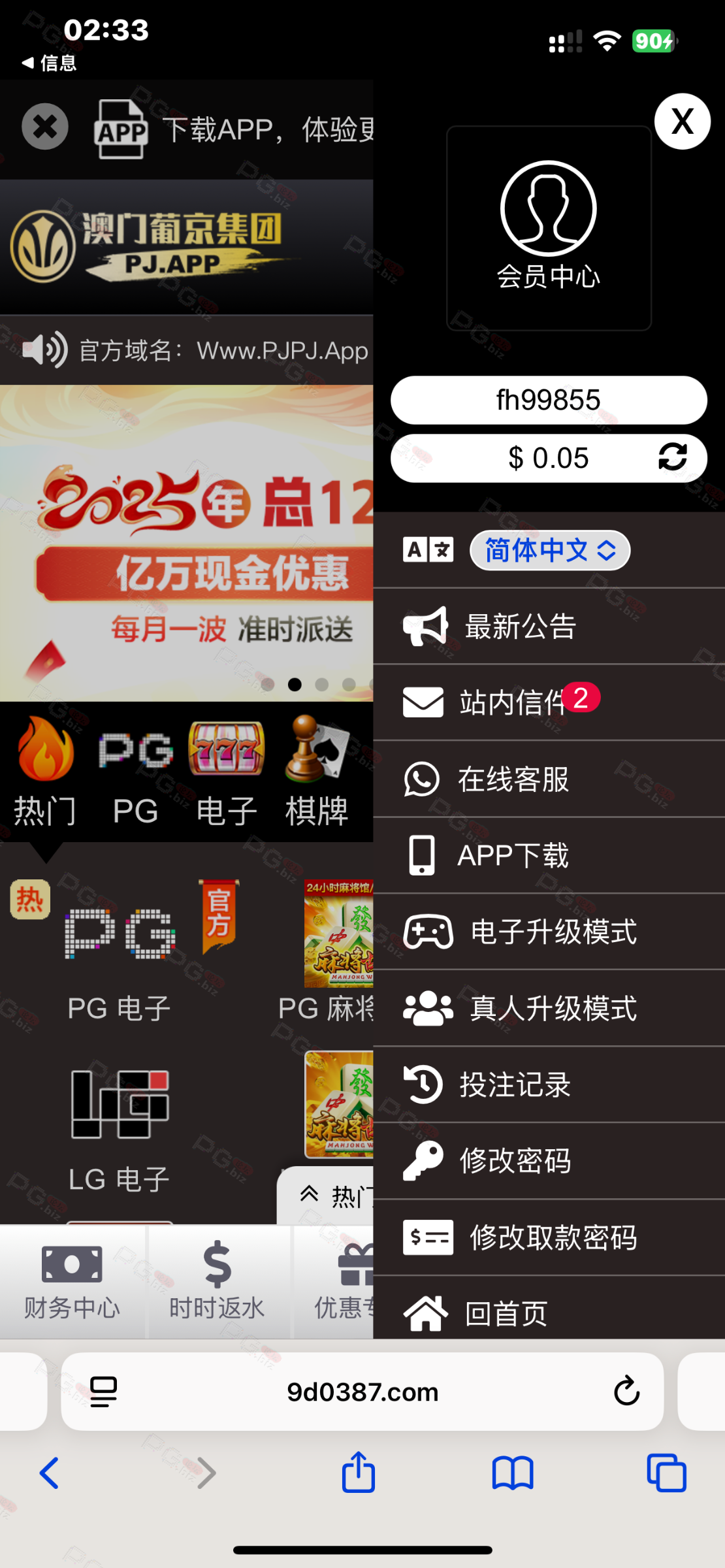Image resolution: width=725 pixels, height=1568 pixels.
Task: Select 电子升级模式
Action: click(549, 932)
